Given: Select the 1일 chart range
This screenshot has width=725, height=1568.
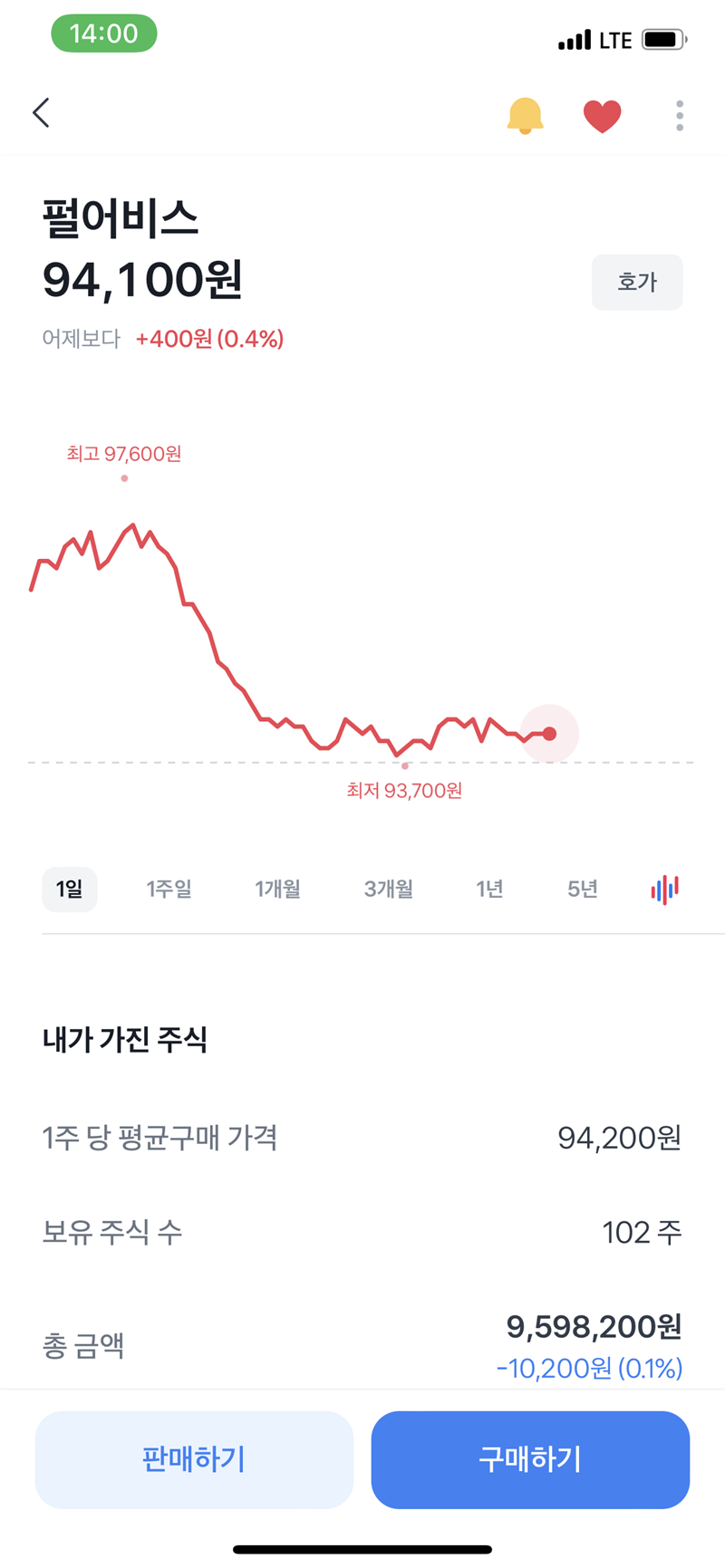Looking at the screenshot, I should coord(70,890).
